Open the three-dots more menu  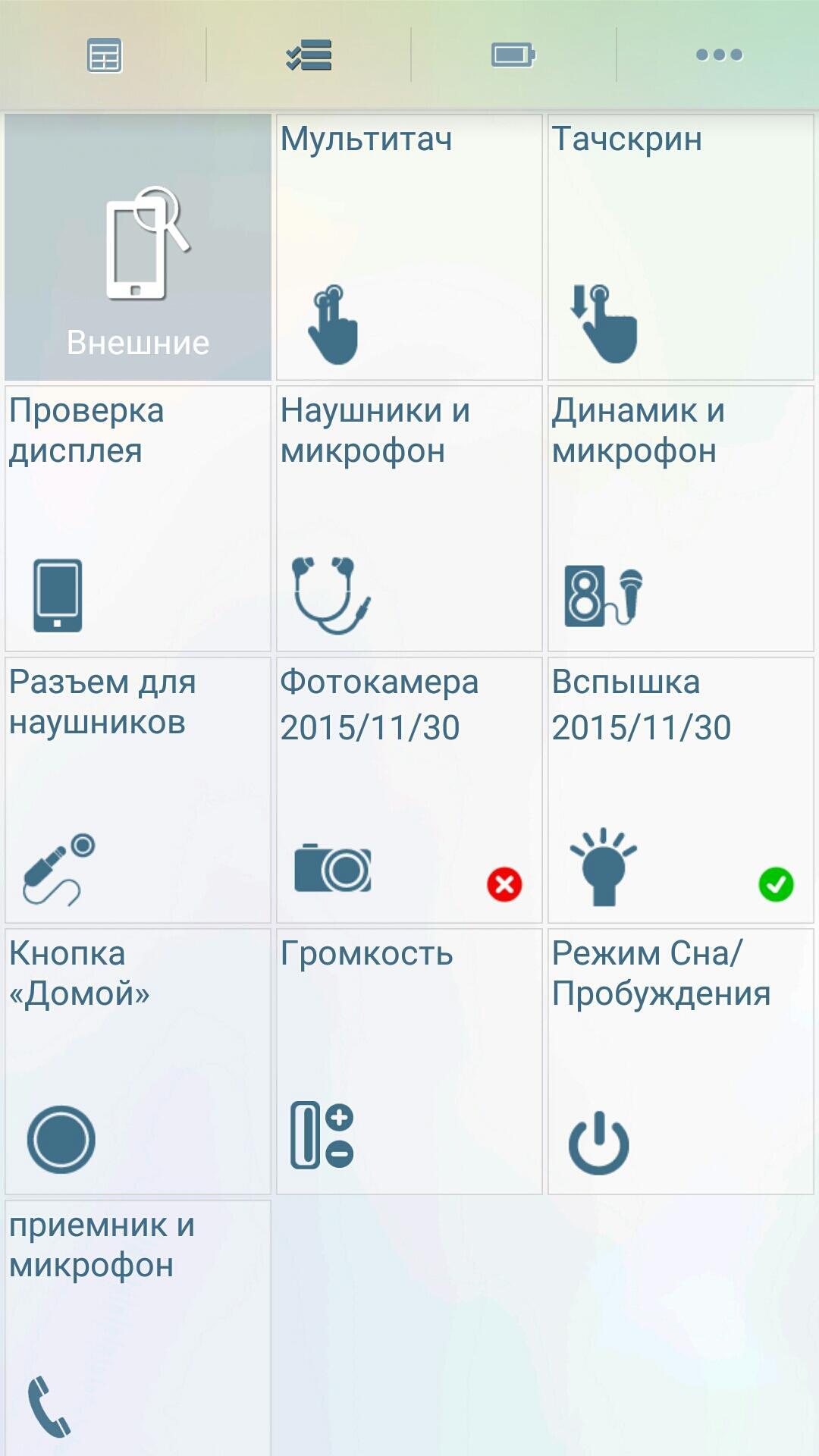tap(719, 55)
